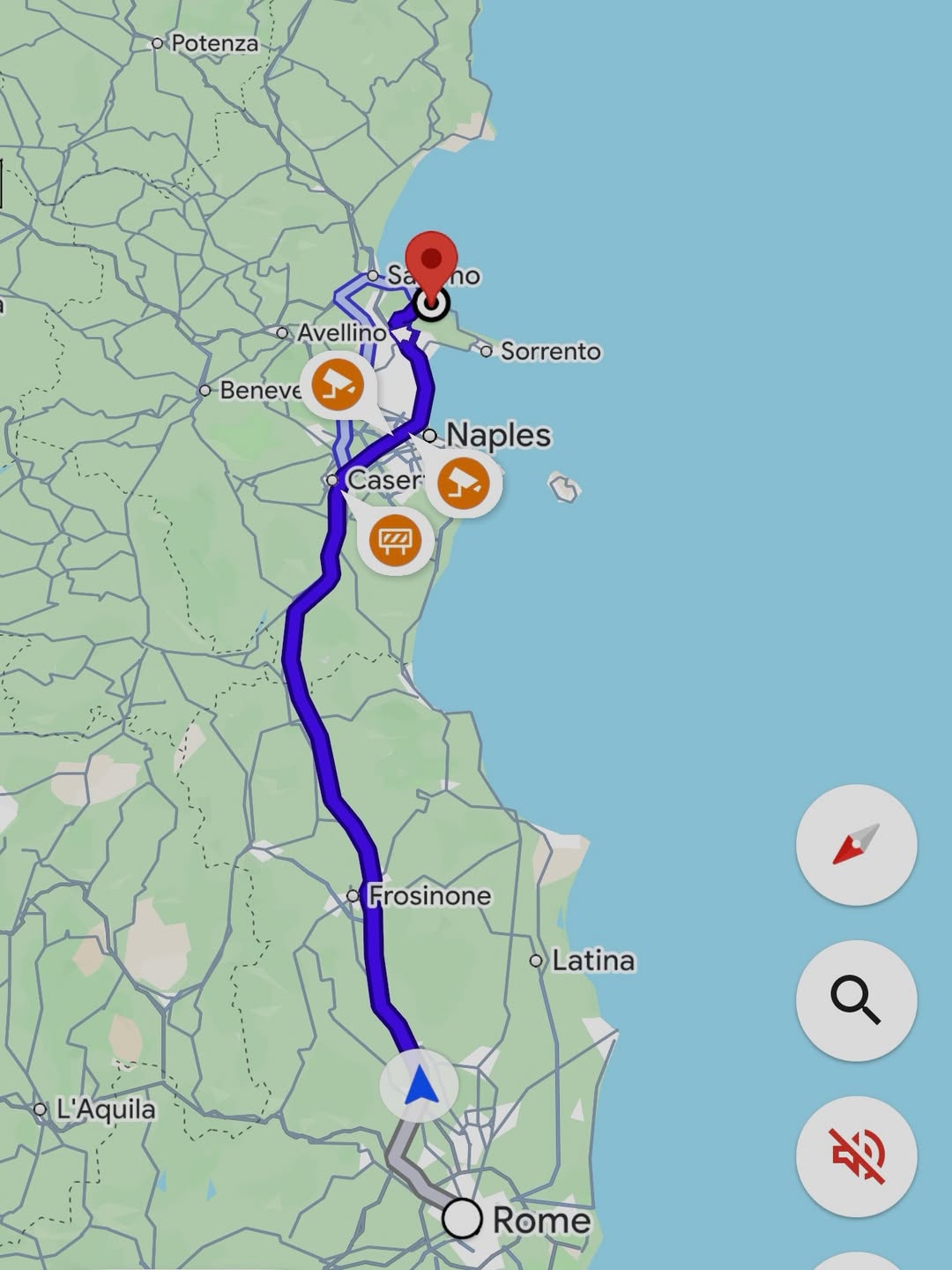Viewport: 952px width, 1270px height.
Task: View the speed camera alert near Naples
Action: [464, 482]
